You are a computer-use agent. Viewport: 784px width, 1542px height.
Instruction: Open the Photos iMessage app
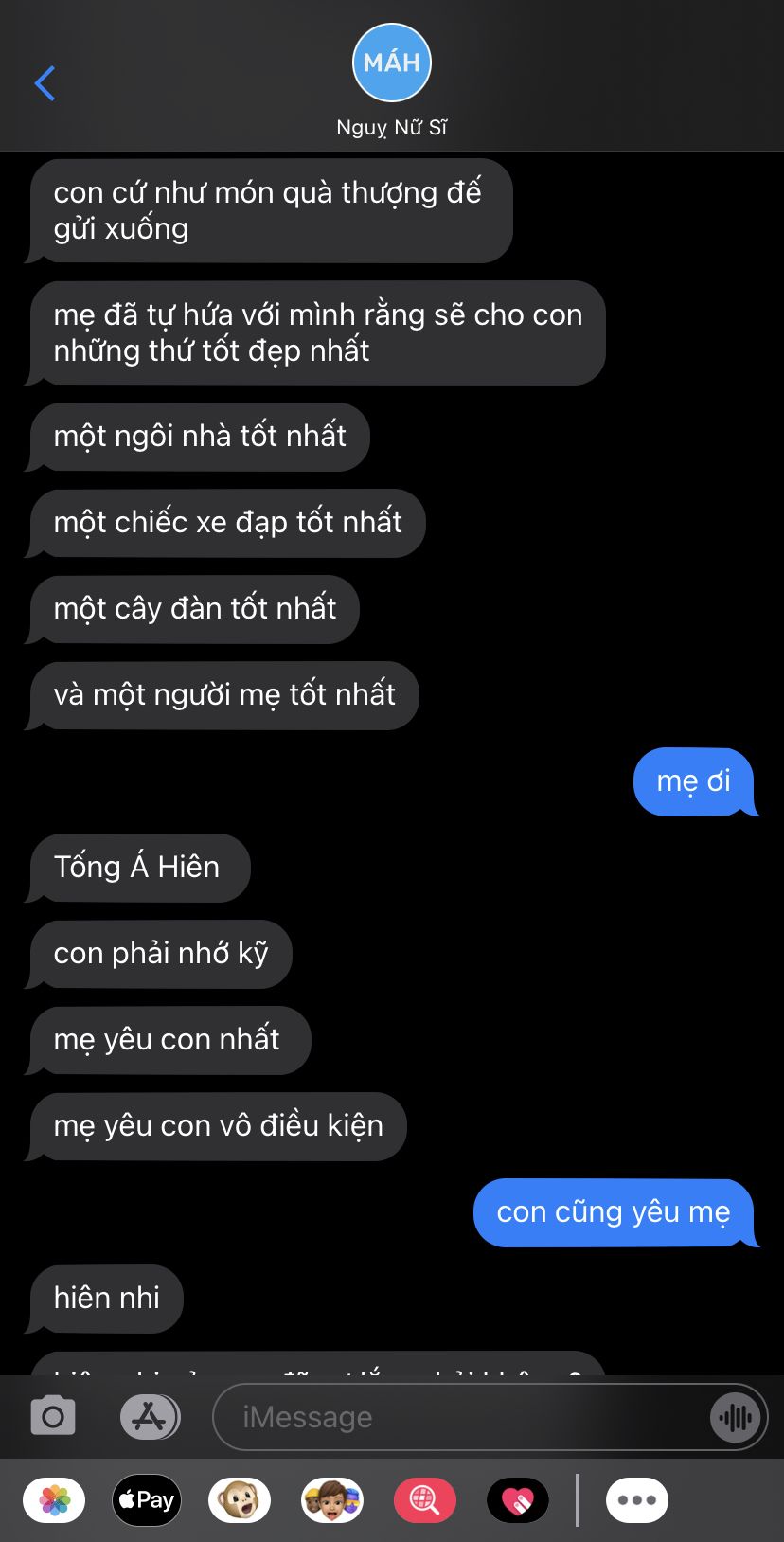tap(54, 1500)
